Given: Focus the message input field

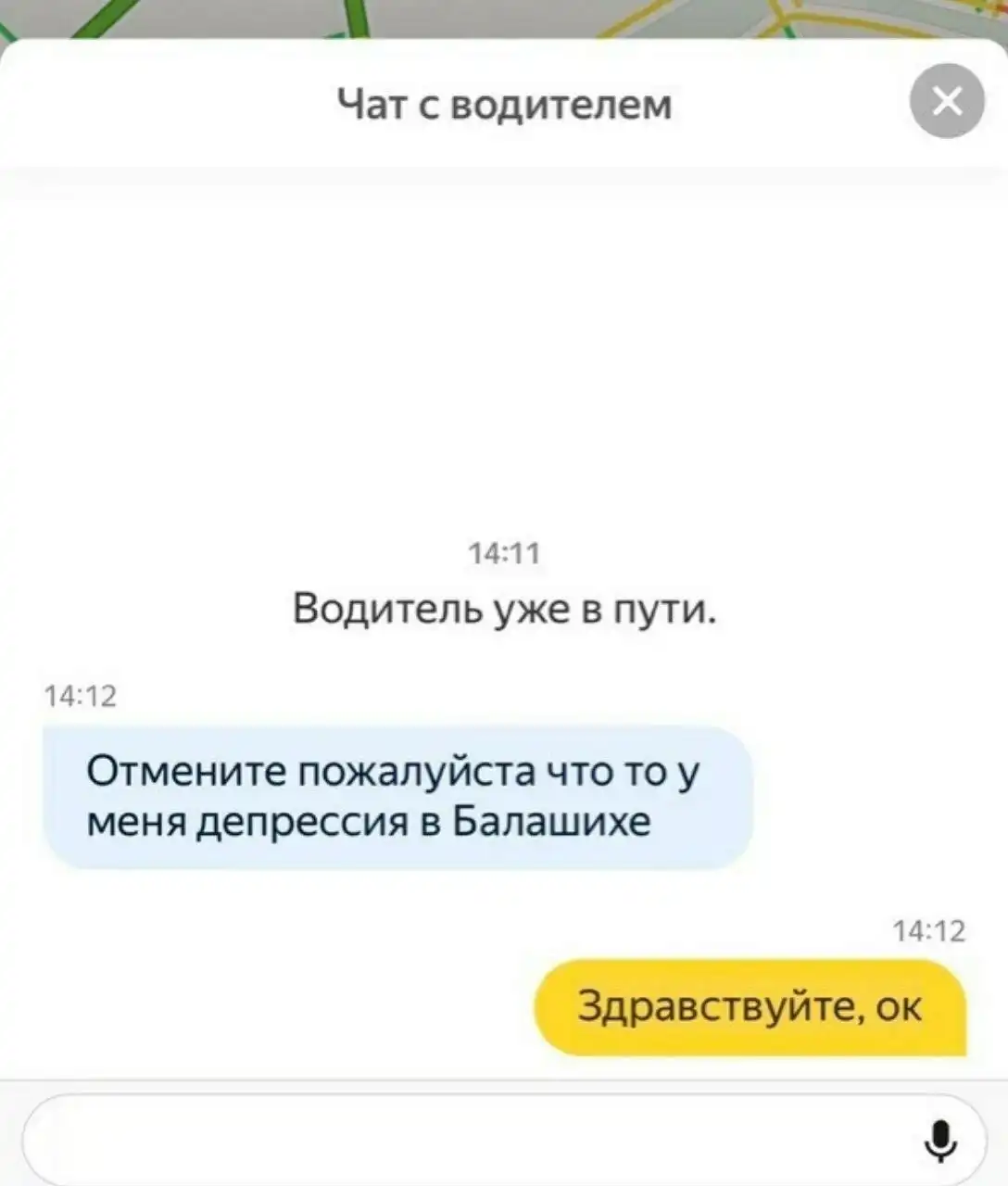Looking at the screenshot, I should [x=463, y=1139].
